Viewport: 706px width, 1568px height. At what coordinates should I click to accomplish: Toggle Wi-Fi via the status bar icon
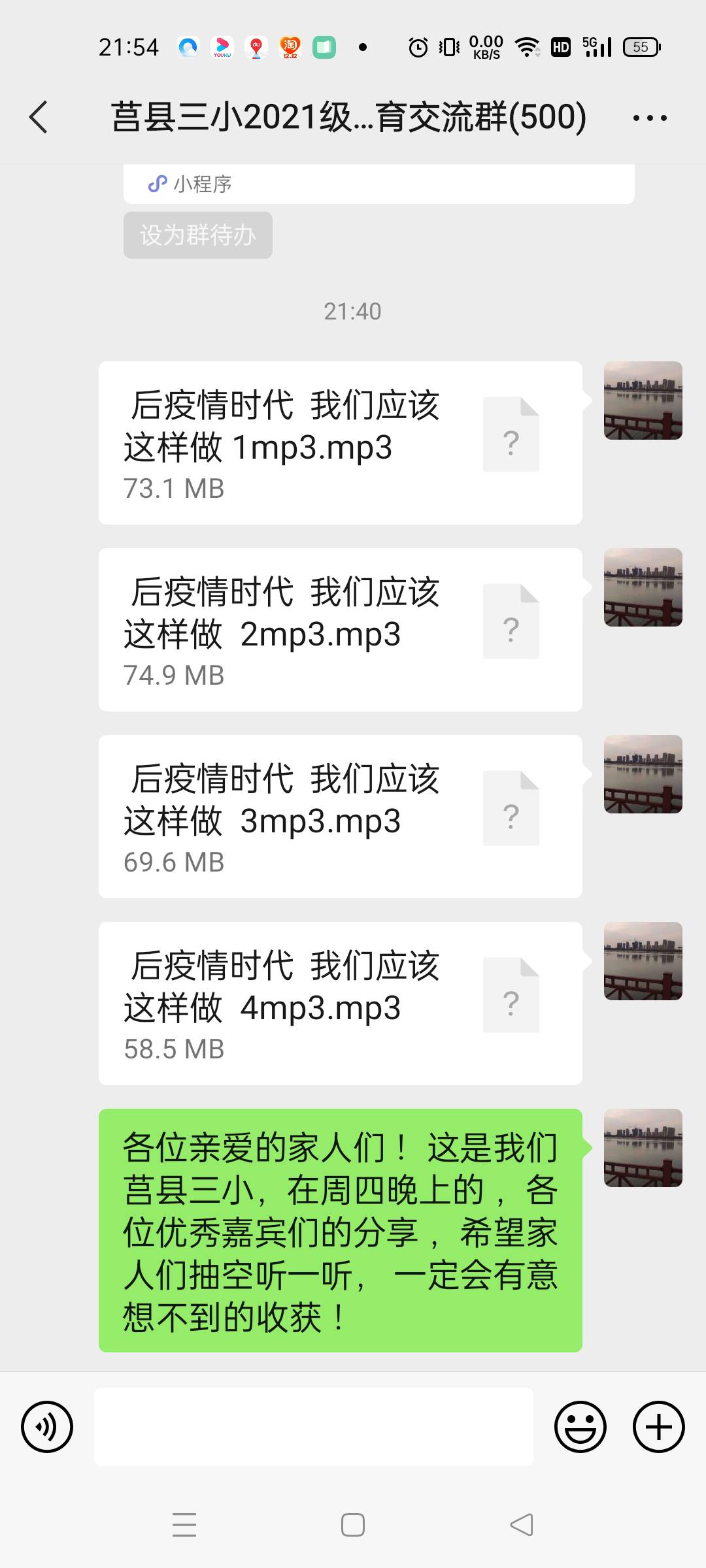coord(527,46)
